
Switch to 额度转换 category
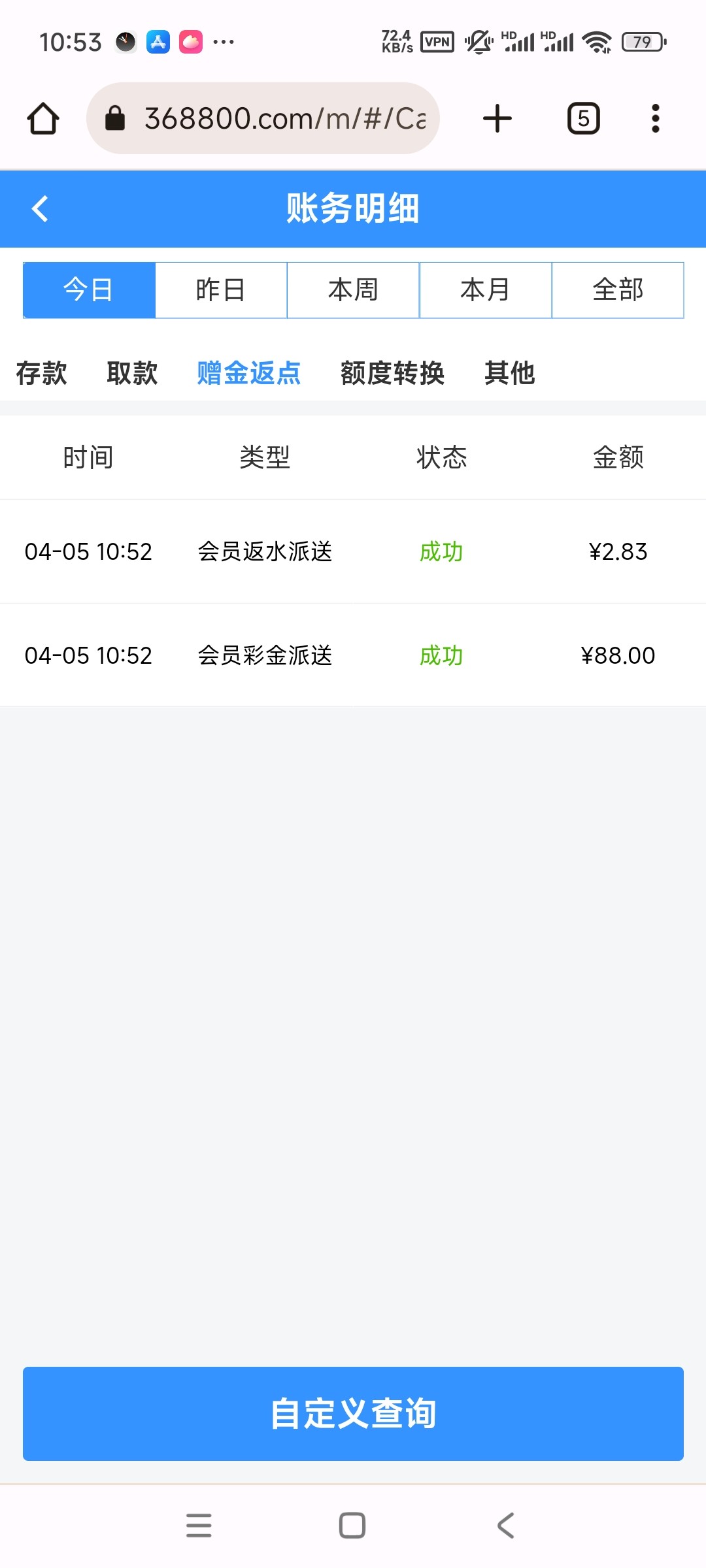[392, 373]
